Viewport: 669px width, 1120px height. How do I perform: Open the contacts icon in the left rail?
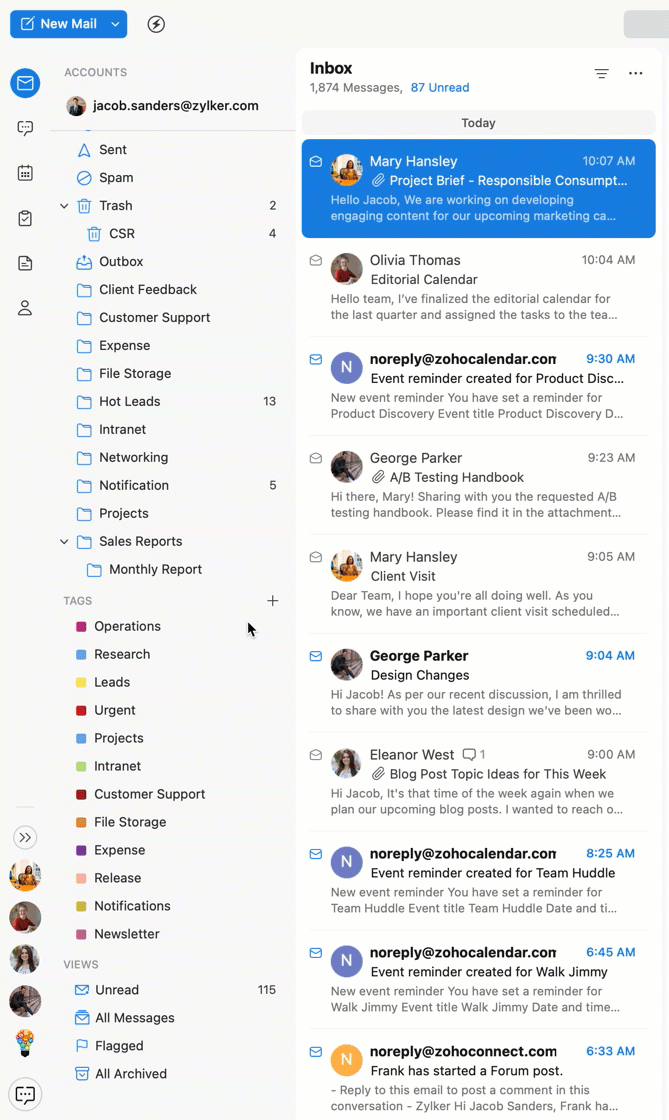pos(25,308)
